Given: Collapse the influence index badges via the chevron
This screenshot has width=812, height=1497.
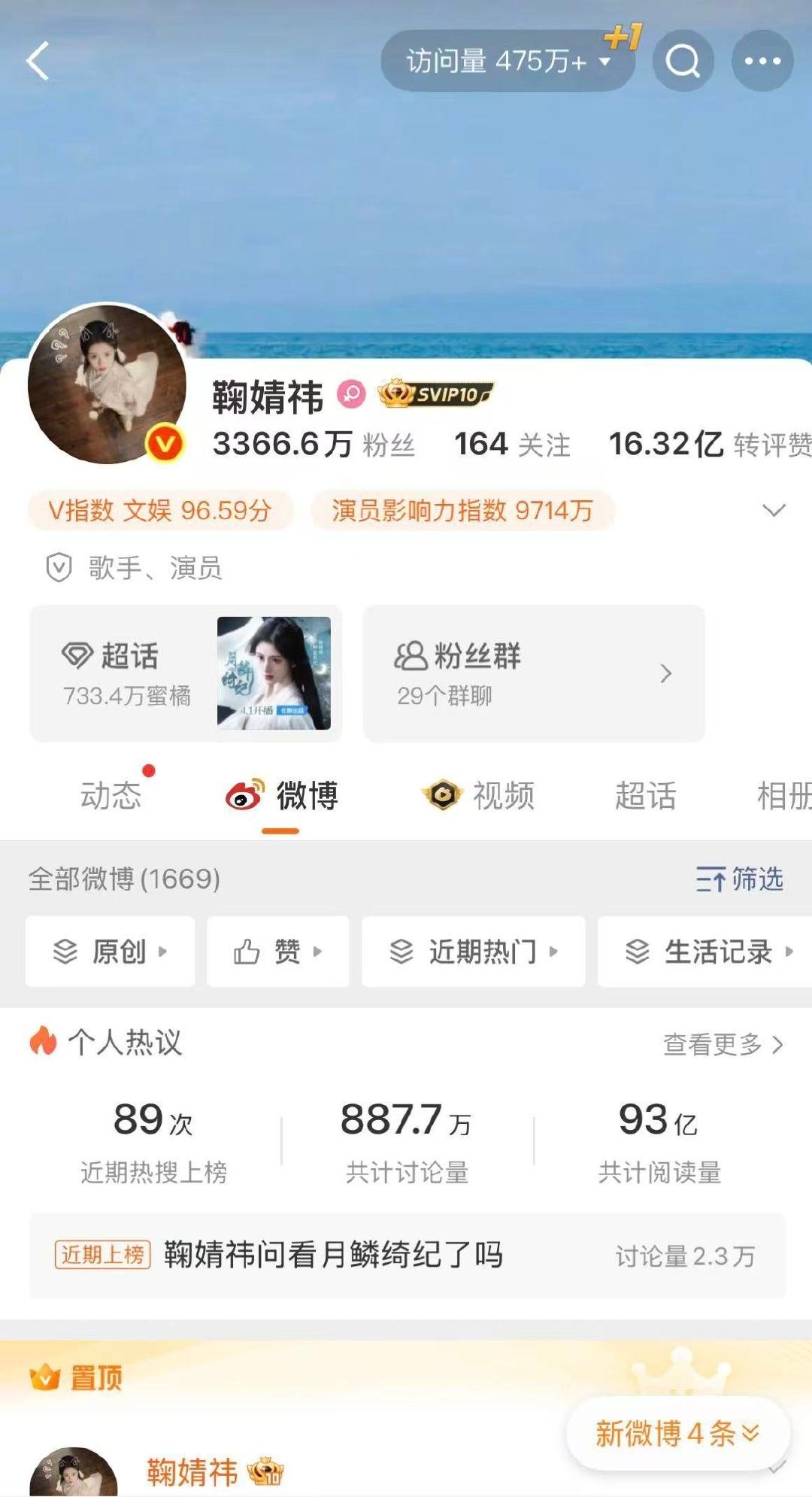Looking at the screenshot, I should (x=773, y=510).
